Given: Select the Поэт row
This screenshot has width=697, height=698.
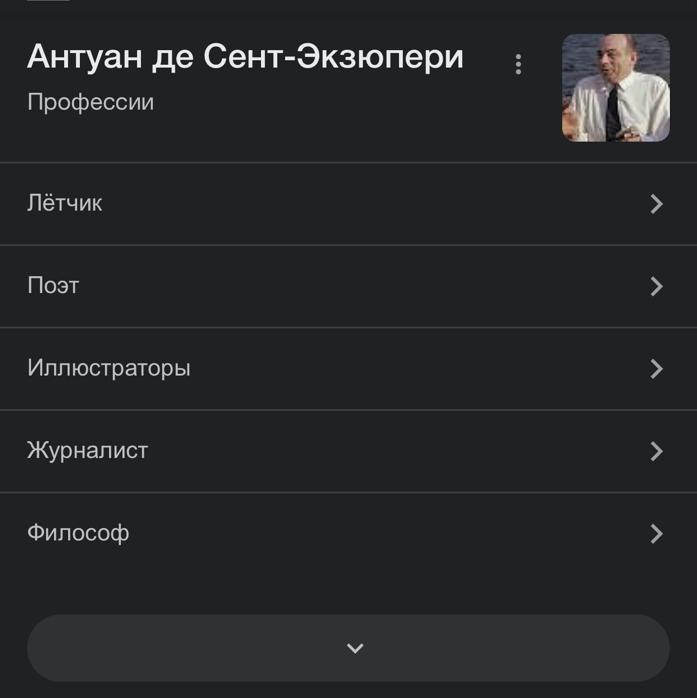Looking at the screenshot, I should tap(348, 286).
